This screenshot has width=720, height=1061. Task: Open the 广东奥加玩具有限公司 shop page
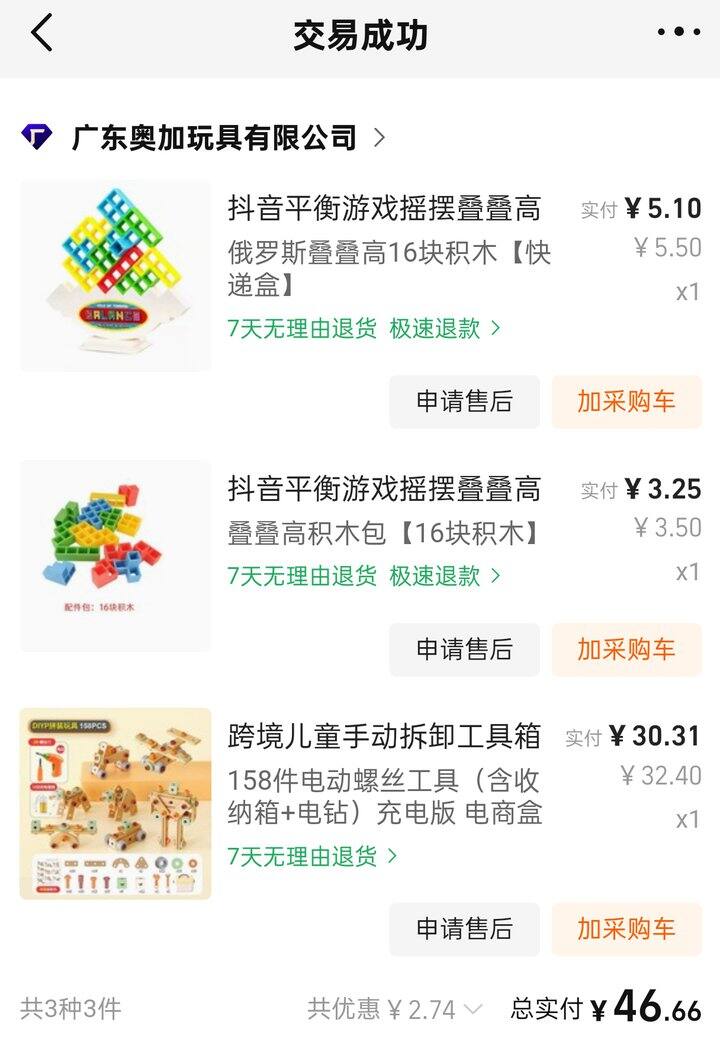click(x=214, y=137)
